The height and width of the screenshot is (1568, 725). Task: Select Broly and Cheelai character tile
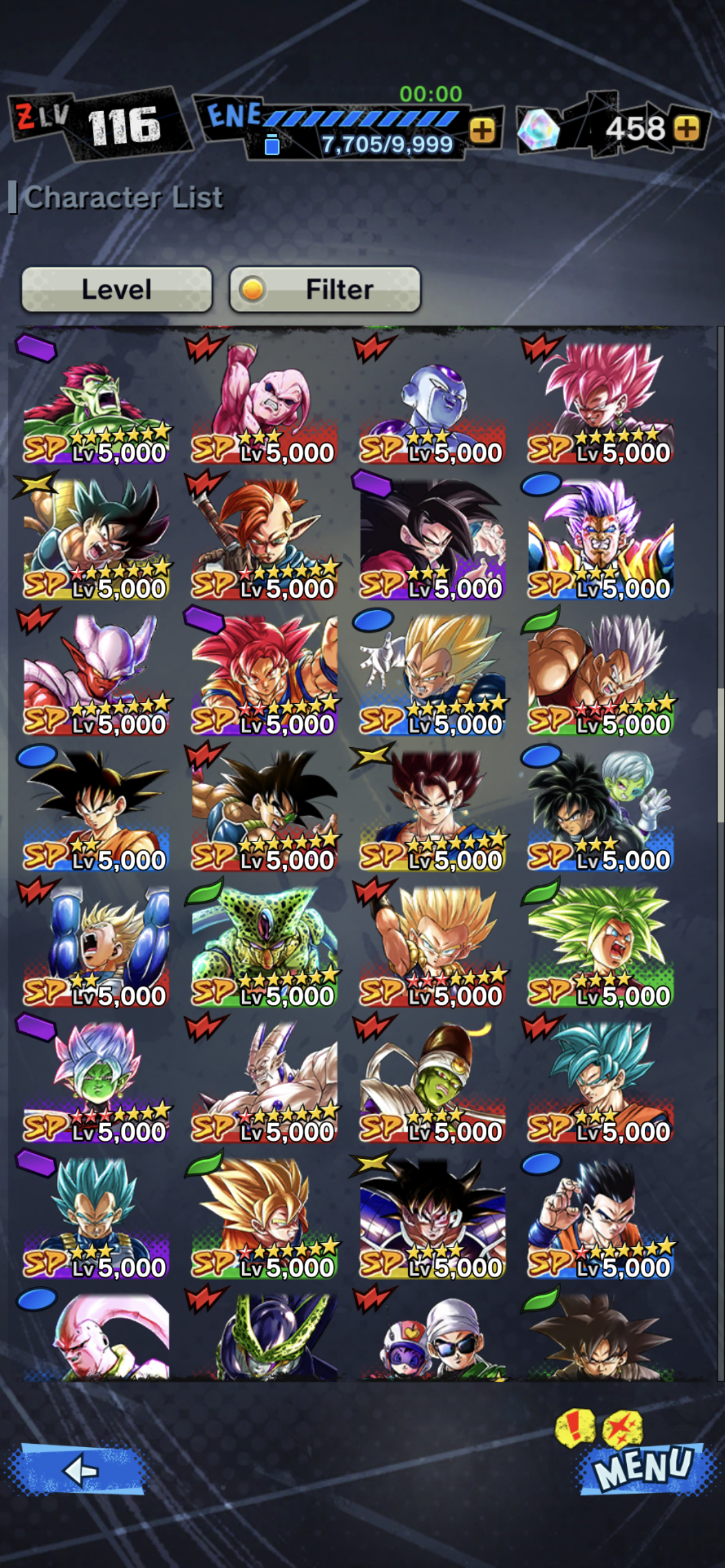(600, 809)
